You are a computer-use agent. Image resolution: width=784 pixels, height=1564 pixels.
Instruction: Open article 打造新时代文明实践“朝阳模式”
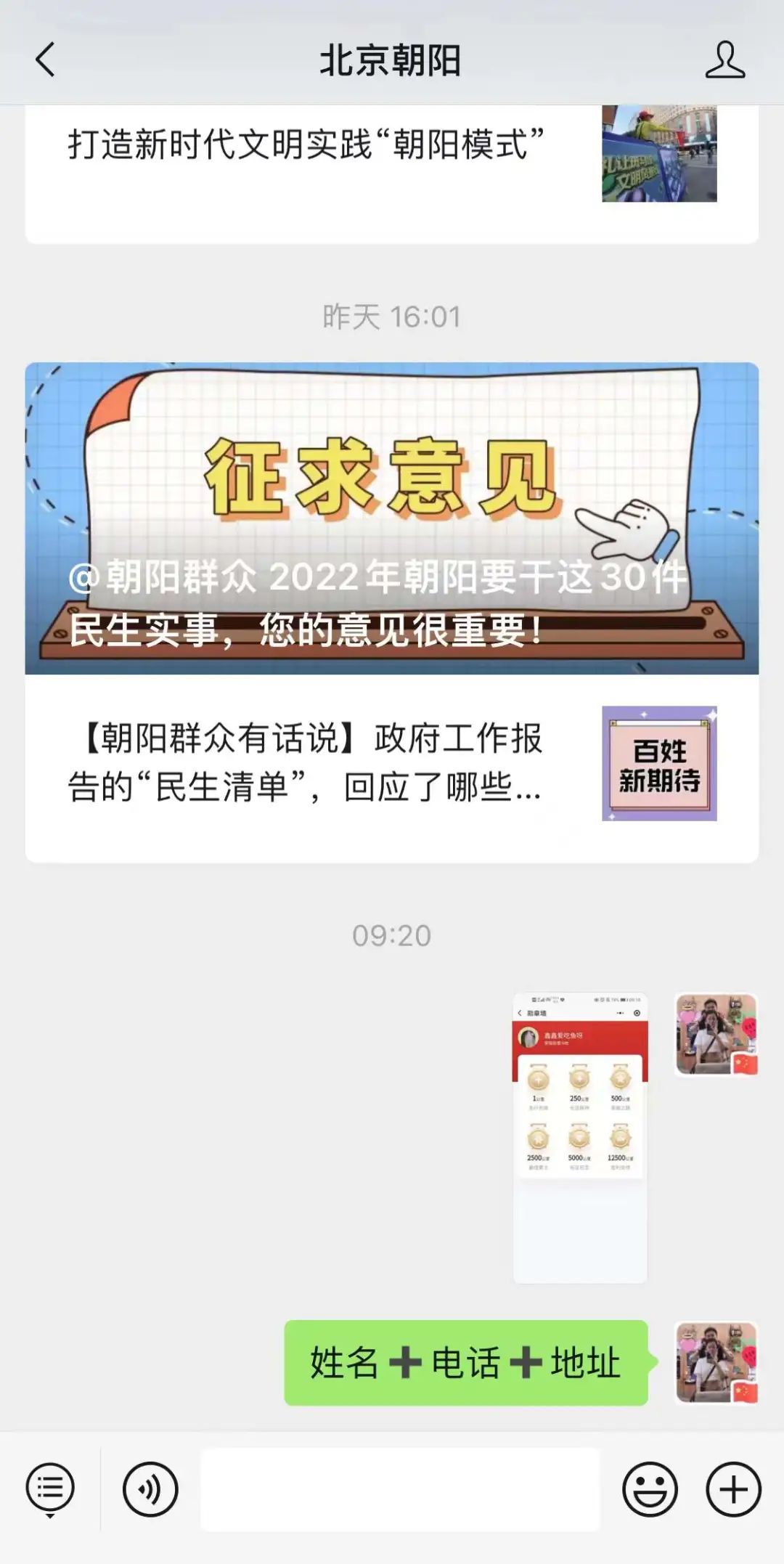[305, 145]
